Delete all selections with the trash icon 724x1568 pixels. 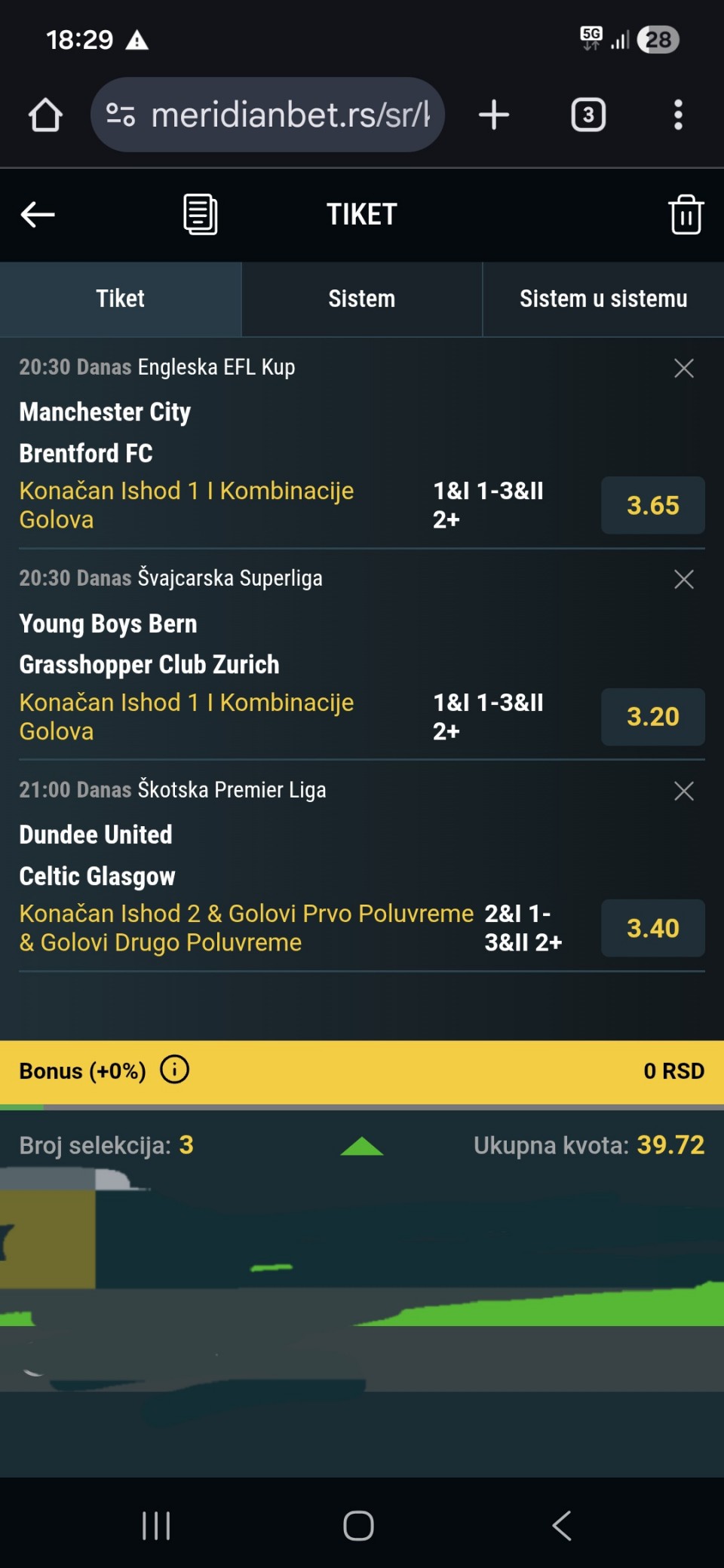(686, 215)
